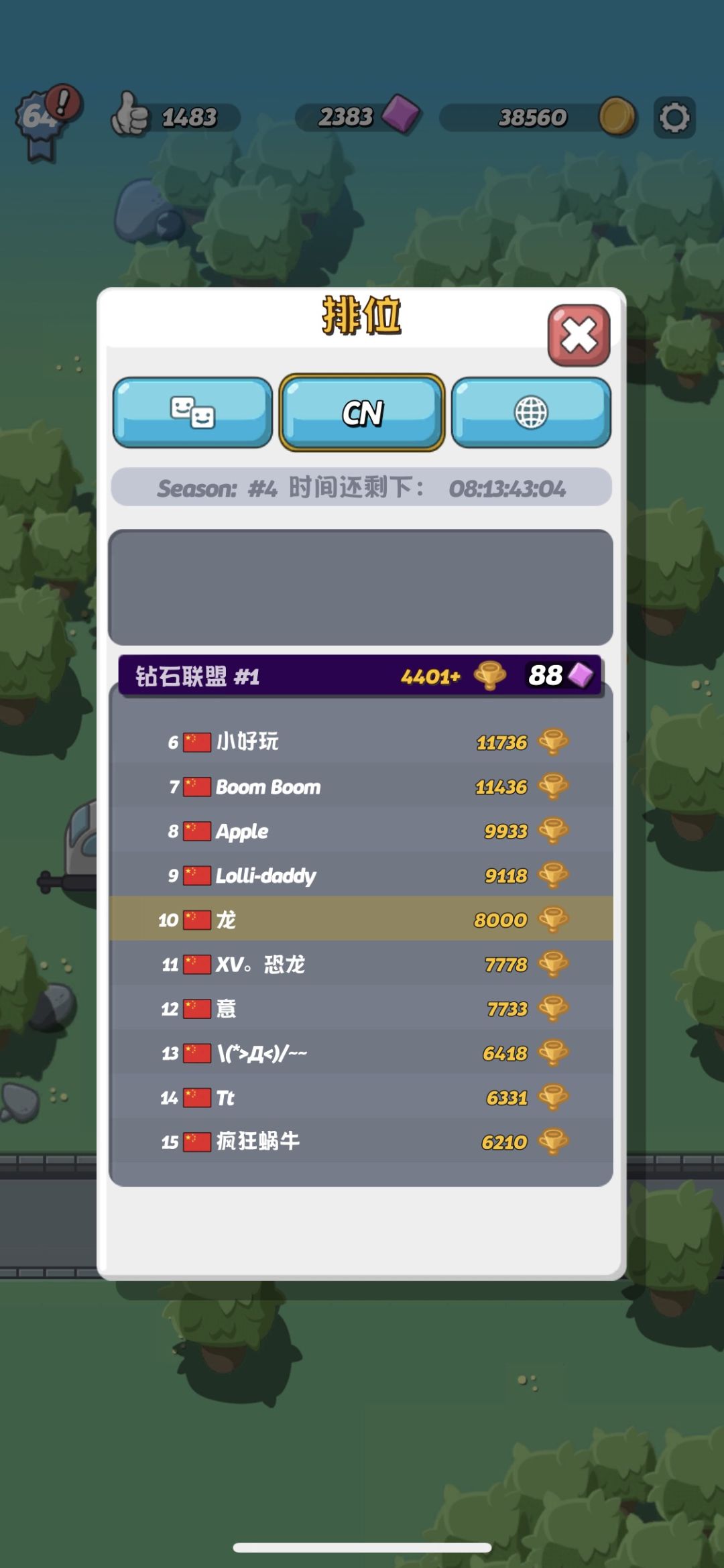724x1568 pixels.
Task: Tap the Apple player row
Action: click(x=361, y=831)
